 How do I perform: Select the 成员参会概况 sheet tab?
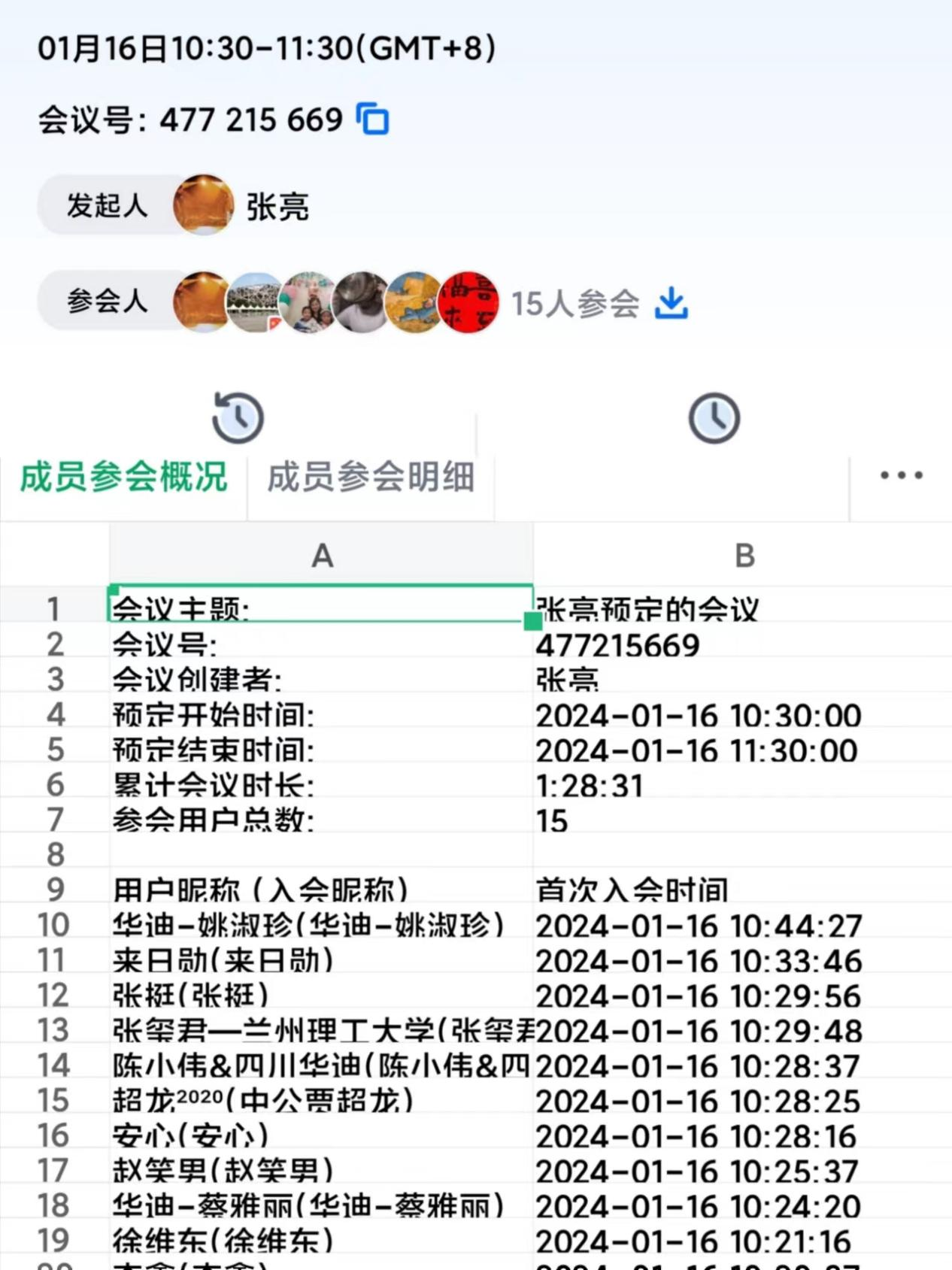click(x=123, y=477)
